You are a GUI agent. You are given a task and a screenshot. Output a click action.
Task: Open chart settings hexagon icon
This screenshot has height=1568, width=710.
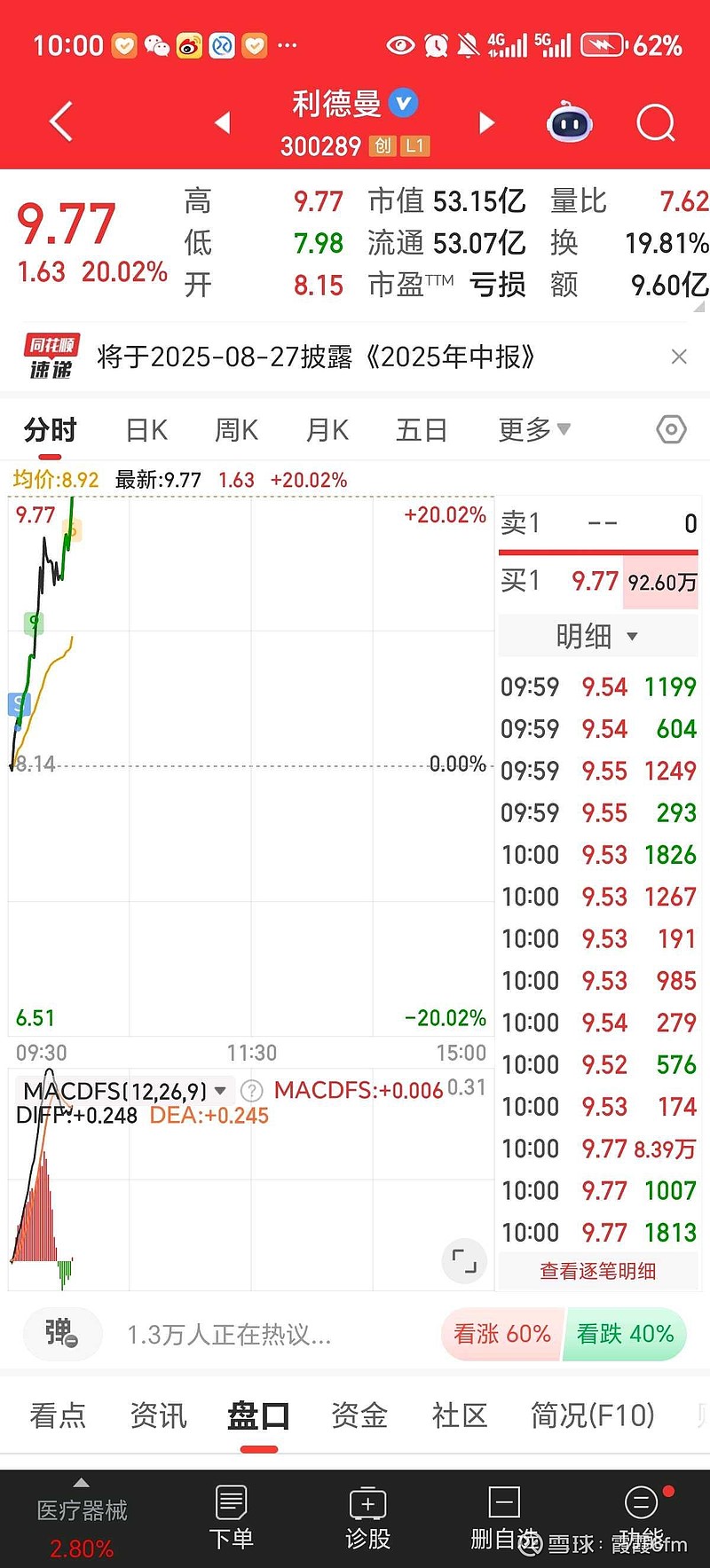coord(672,430)
